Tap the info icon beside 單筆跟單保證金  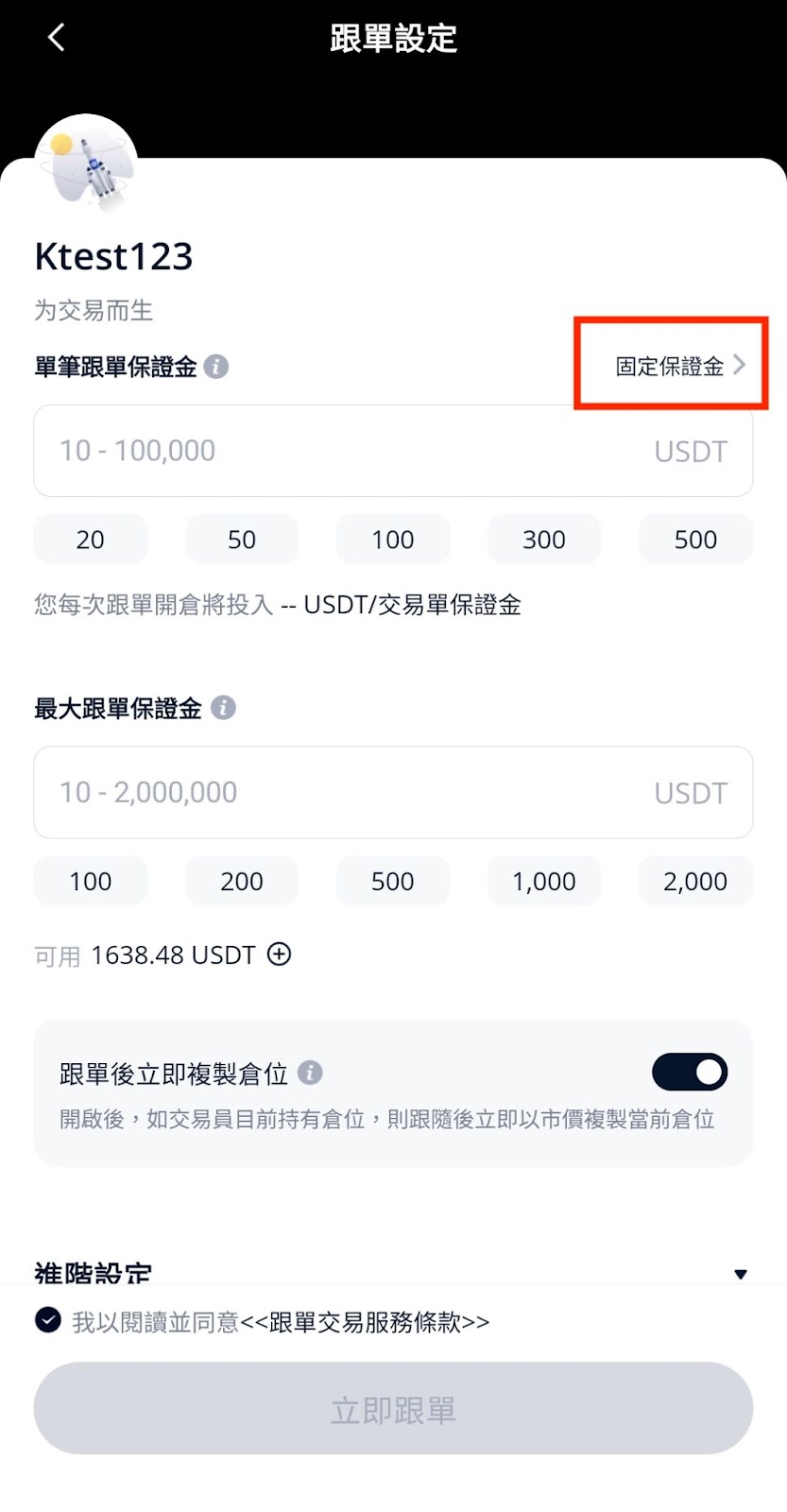216,366
